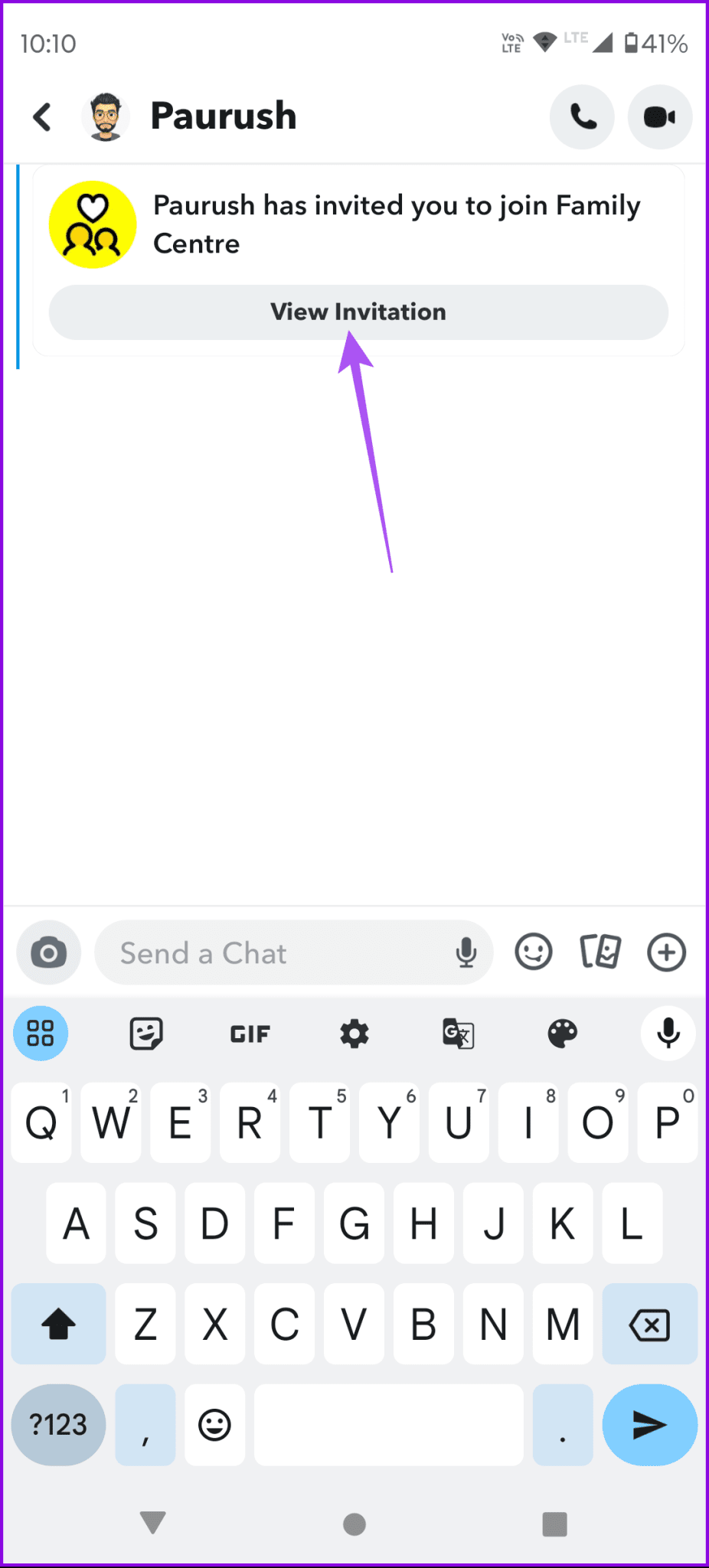The width and height of the screenshot is (709, 1568).
Task: Enable caps with the Shift key
Action: click(x=58, y=1324)
